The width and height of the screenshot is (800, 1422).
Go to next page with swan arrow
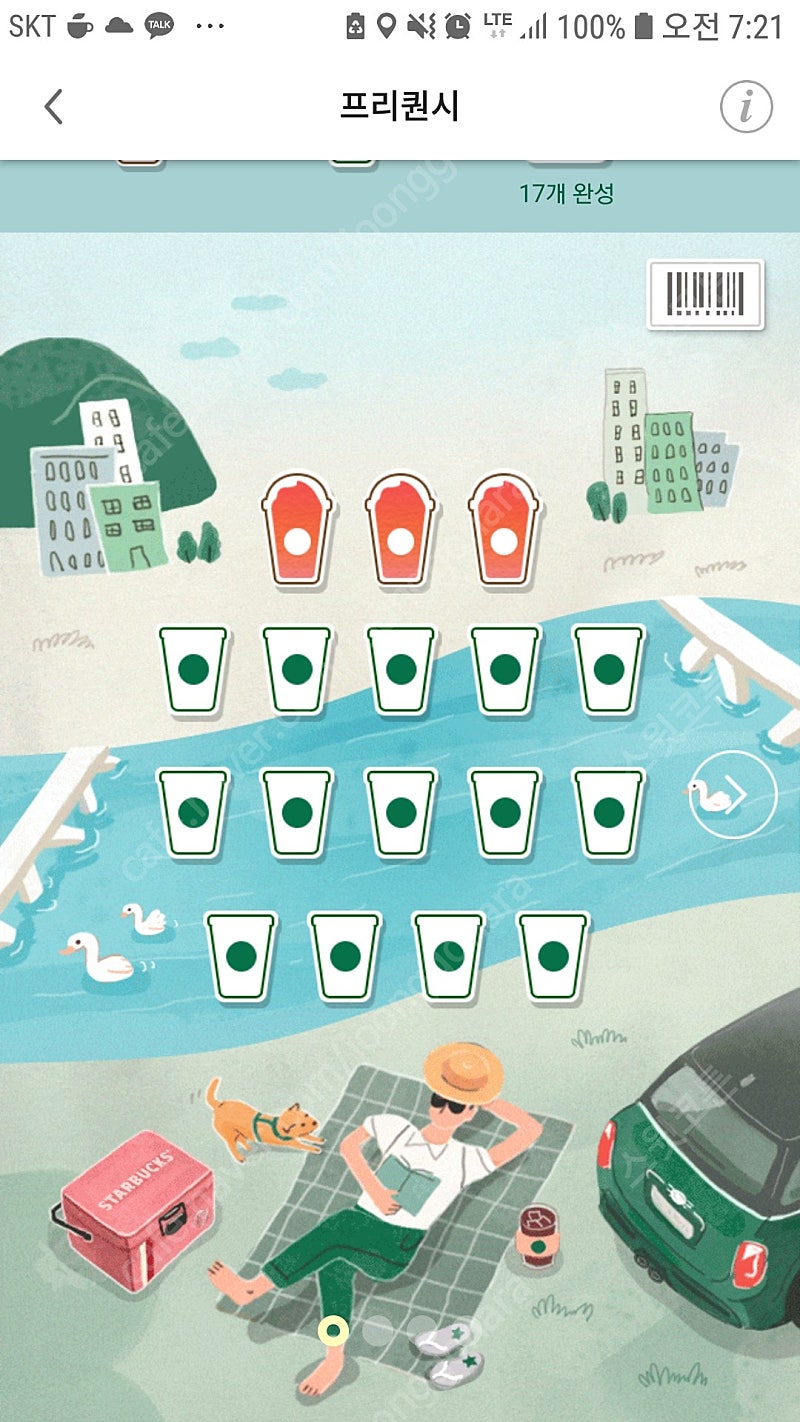coord(733,794)
